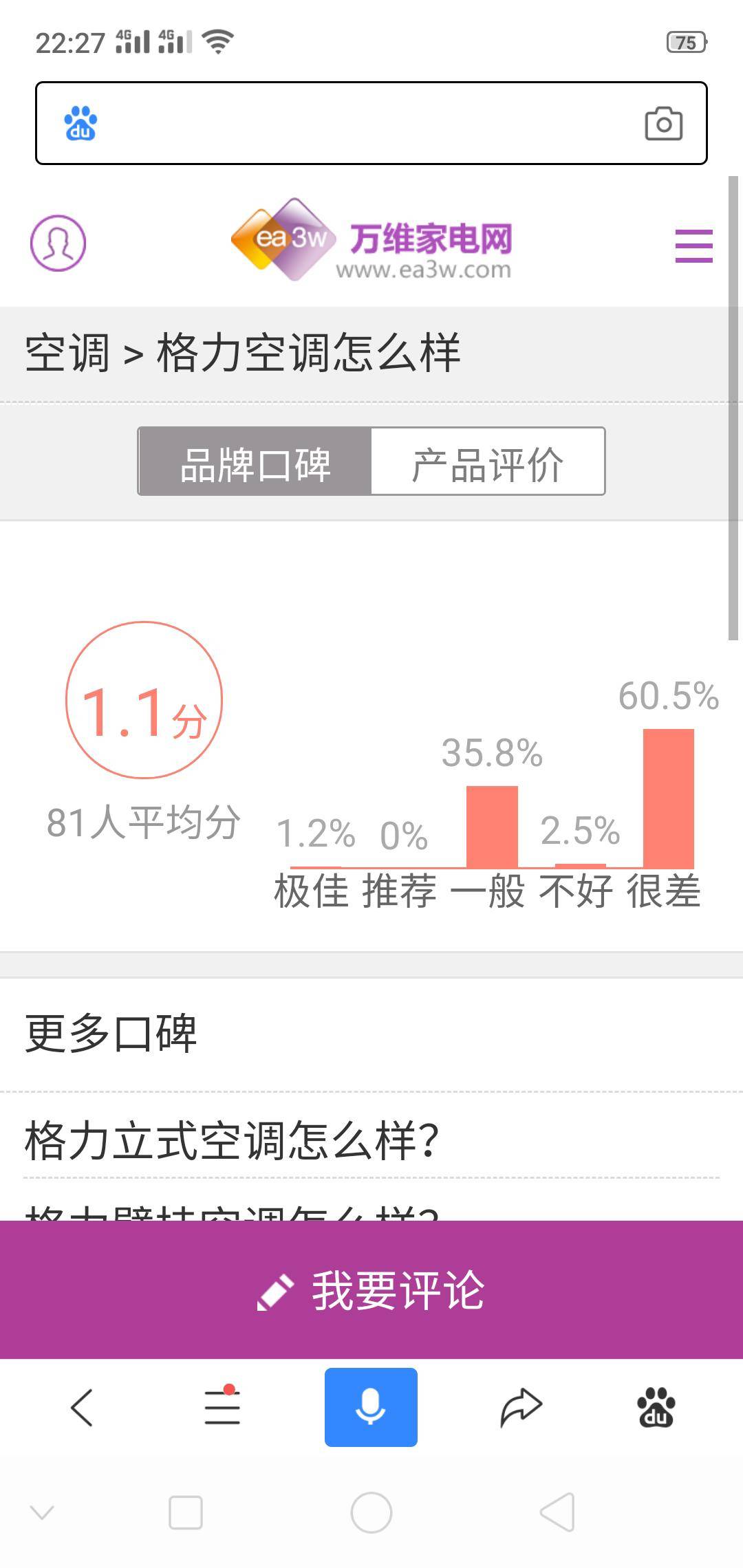Tap the Baidu search address bar
Image resolution: width=743 pixels, height=1568 pixels.
[365, 124]
